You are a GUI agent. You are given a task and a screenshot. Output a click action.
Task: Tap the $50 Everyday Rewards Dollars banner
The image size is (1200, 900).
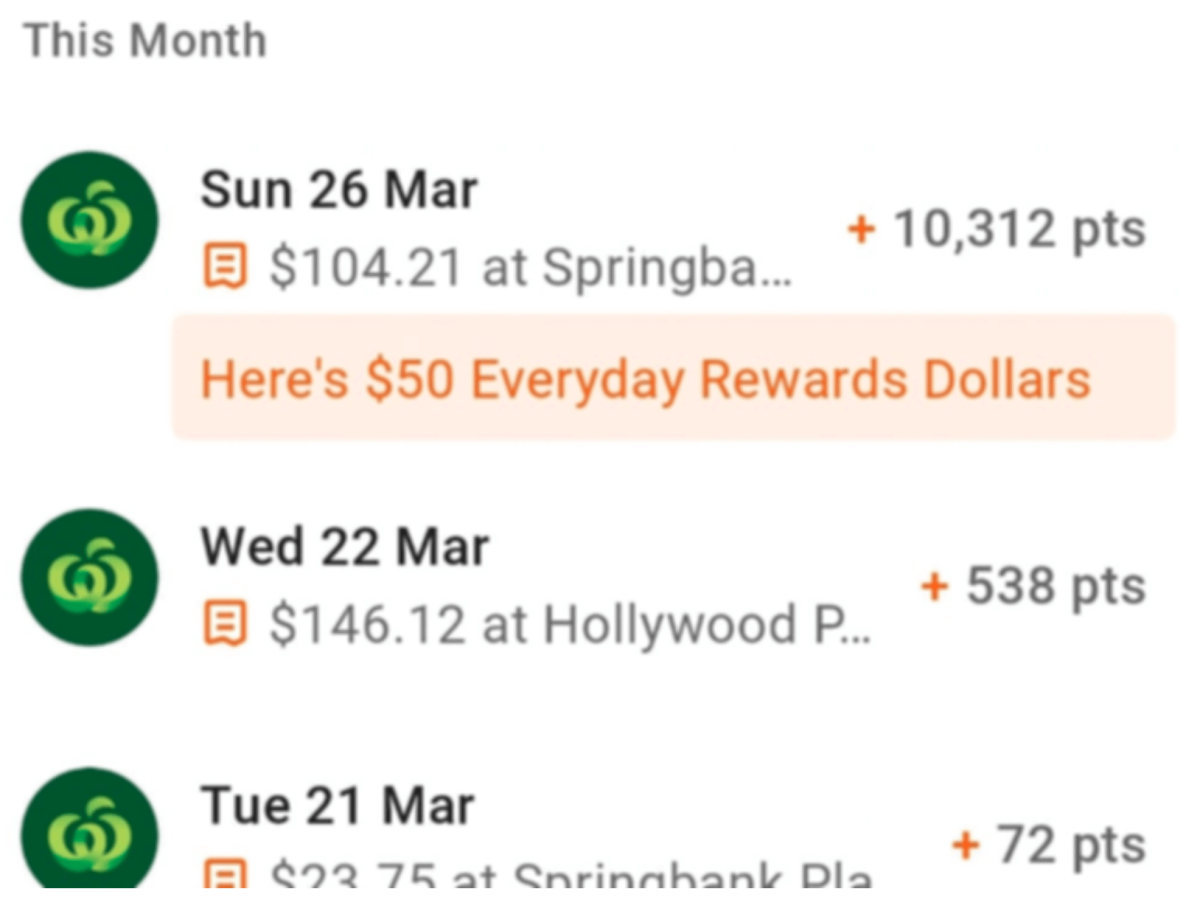(x=672, y=379)
